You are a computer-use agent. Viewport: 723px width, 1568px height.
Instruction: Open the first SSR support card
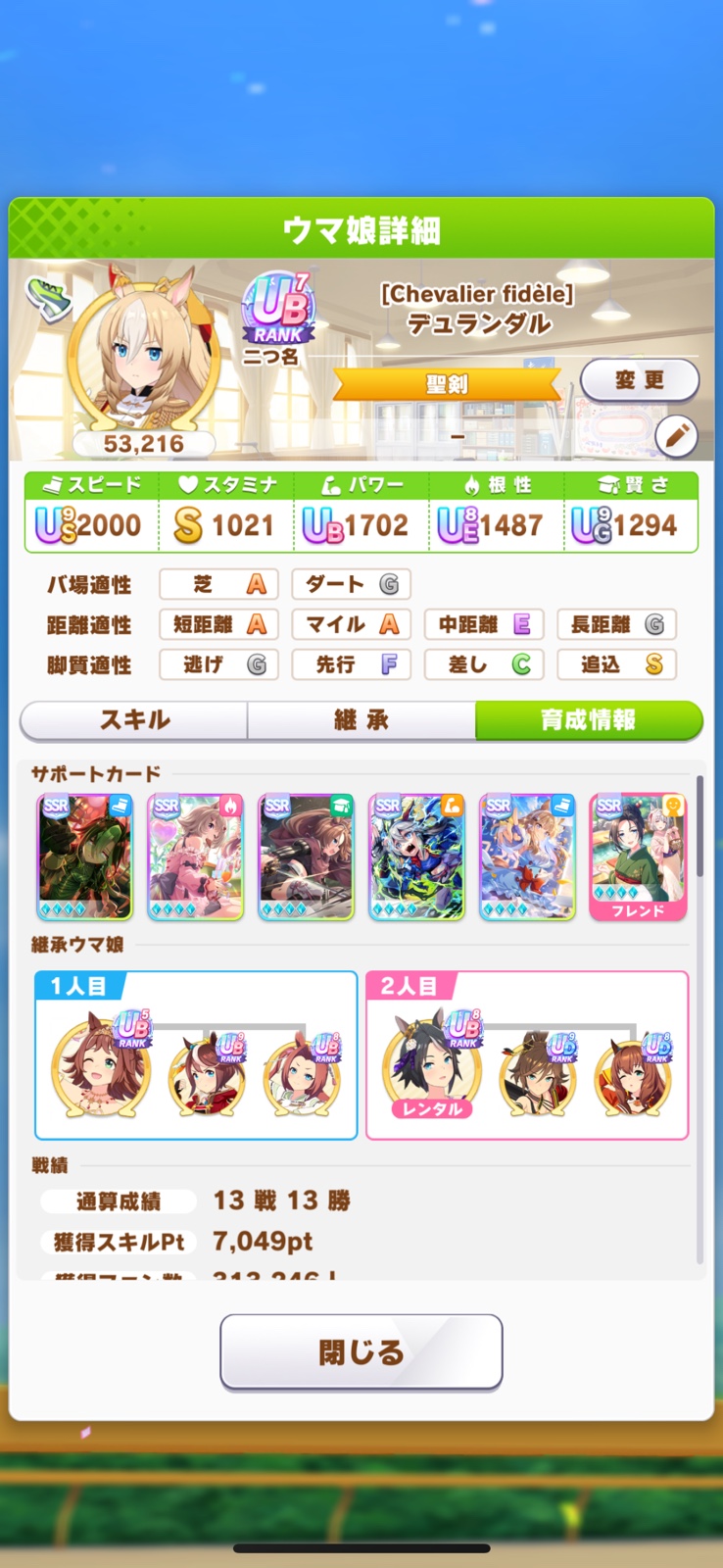point(84,857)
